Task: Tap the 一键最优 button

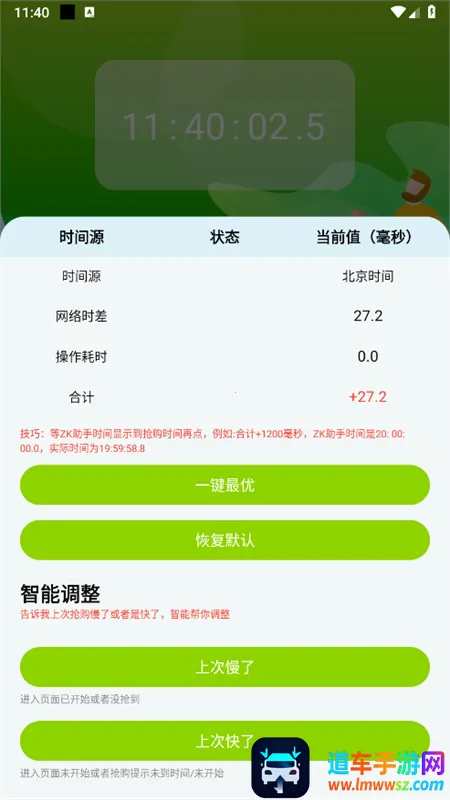Action: (x=224, y=485)
